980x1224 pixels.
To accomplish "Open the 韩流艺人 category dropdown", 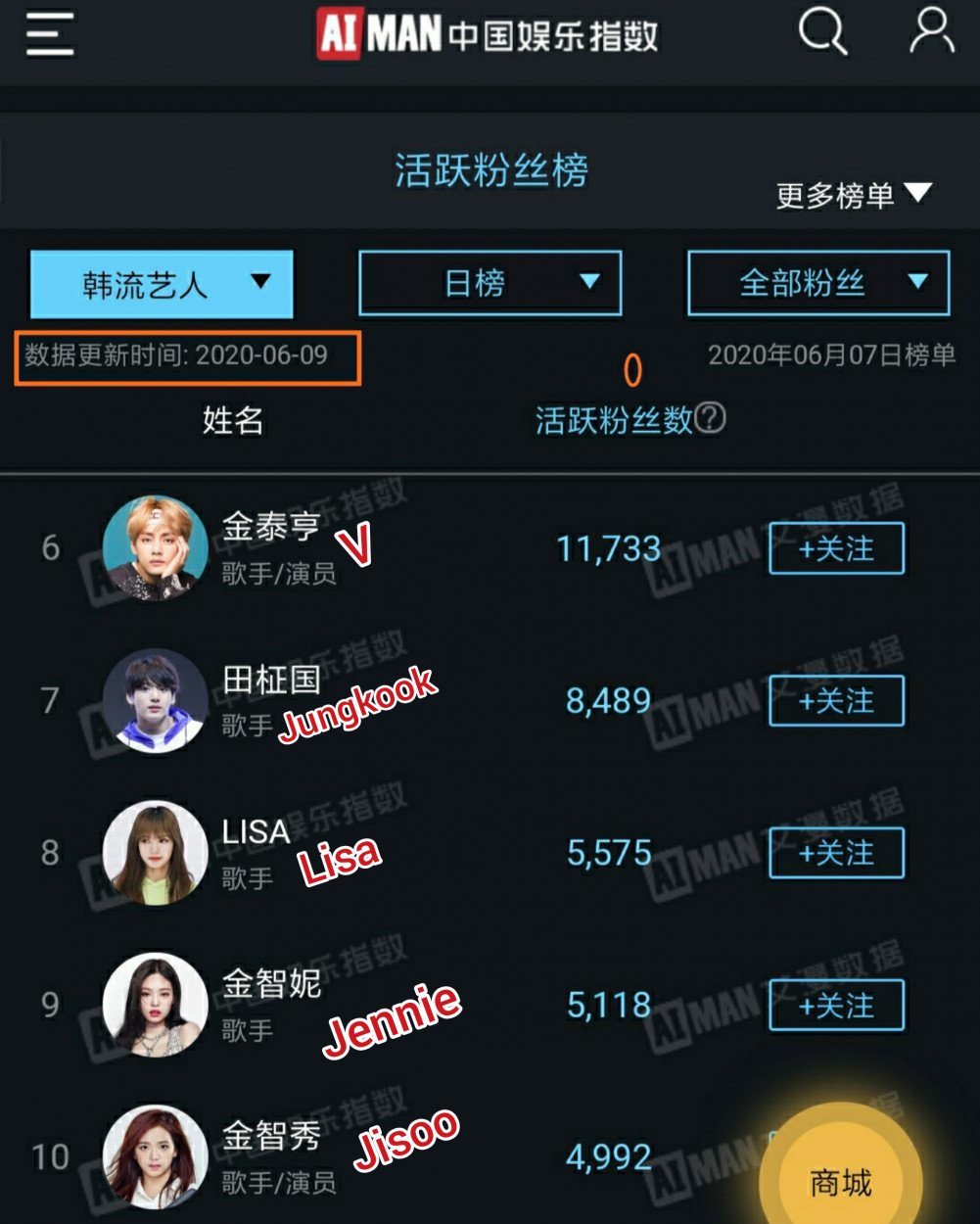I will 162,284.
